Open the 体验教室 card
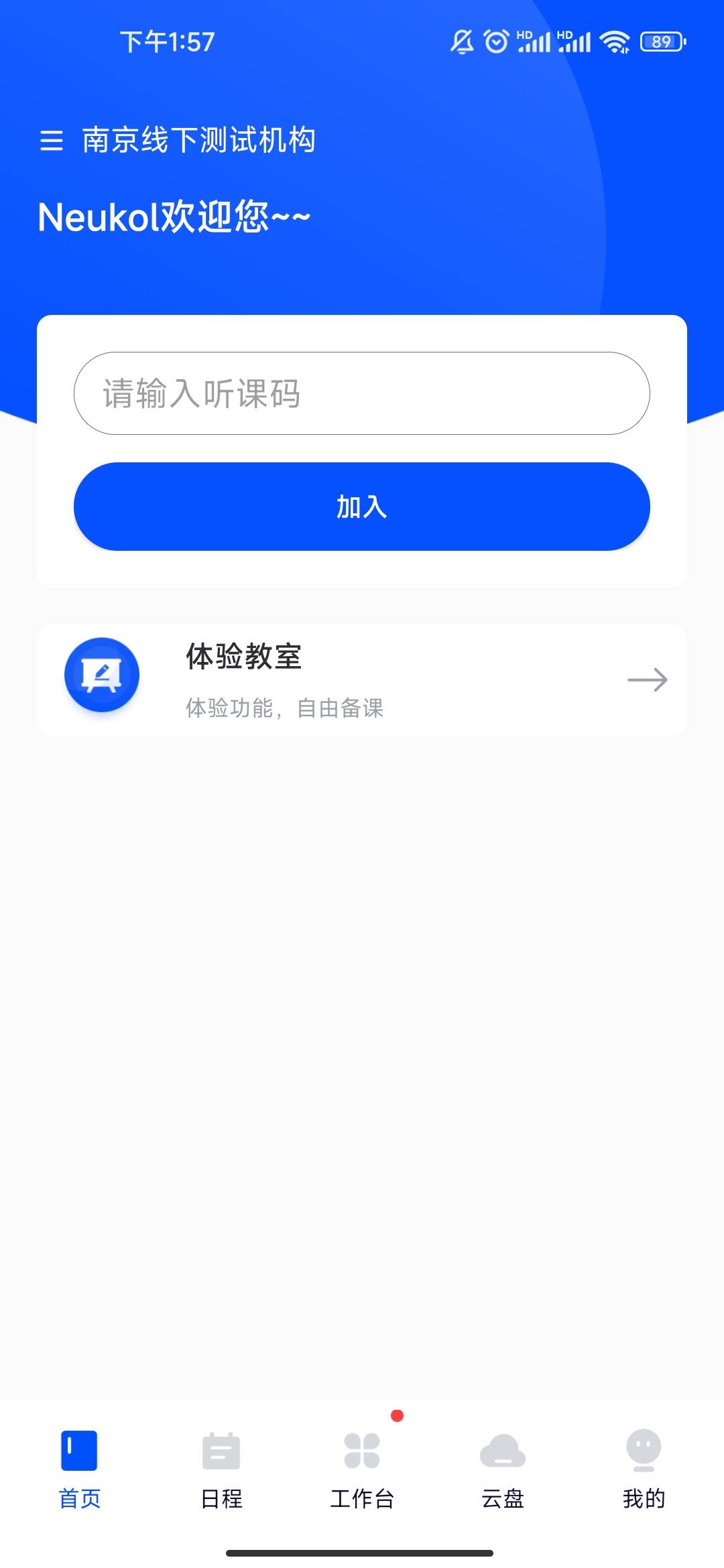Image resolution: width=724 pixels, height=1568 pixels. [362, 680]
